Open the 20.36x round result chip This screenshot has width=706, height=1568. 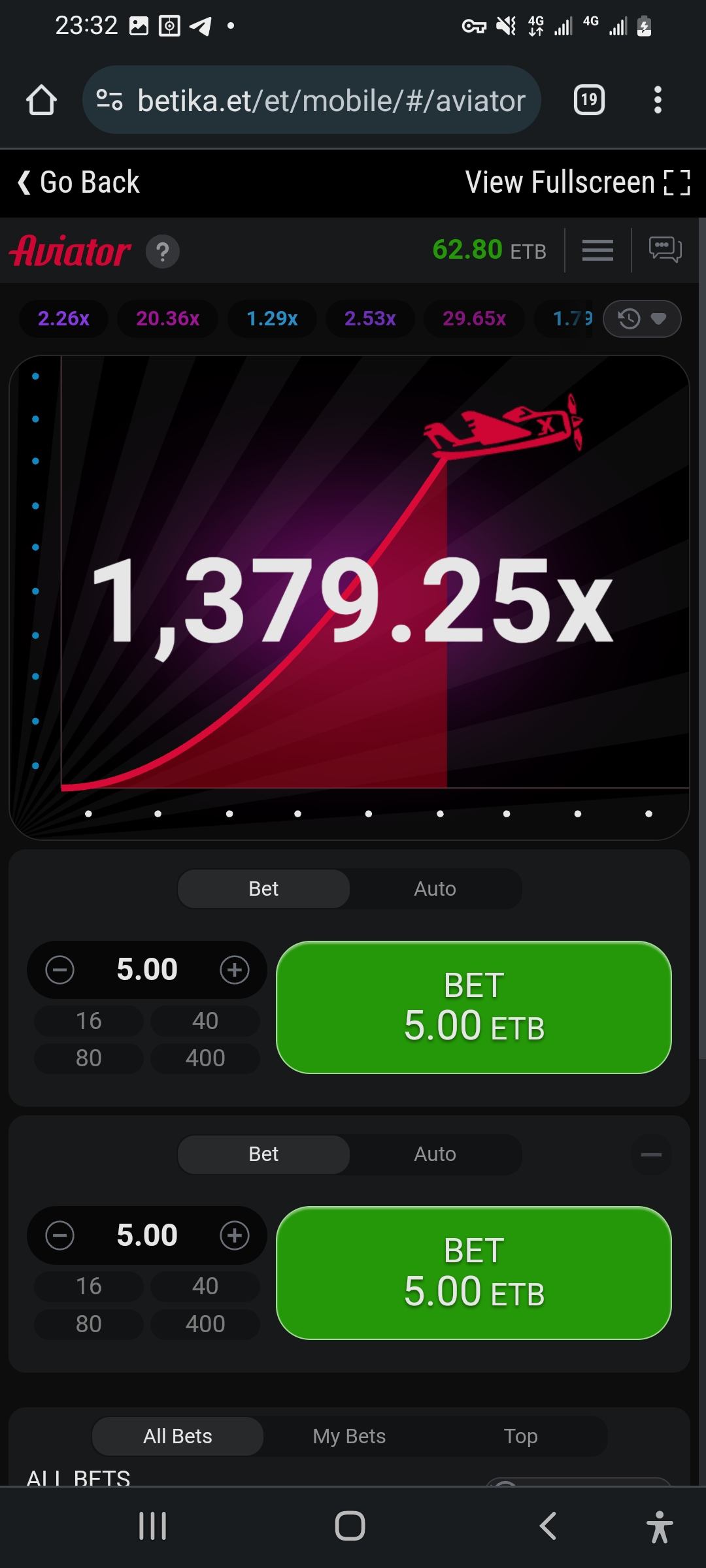coord(167,319)
